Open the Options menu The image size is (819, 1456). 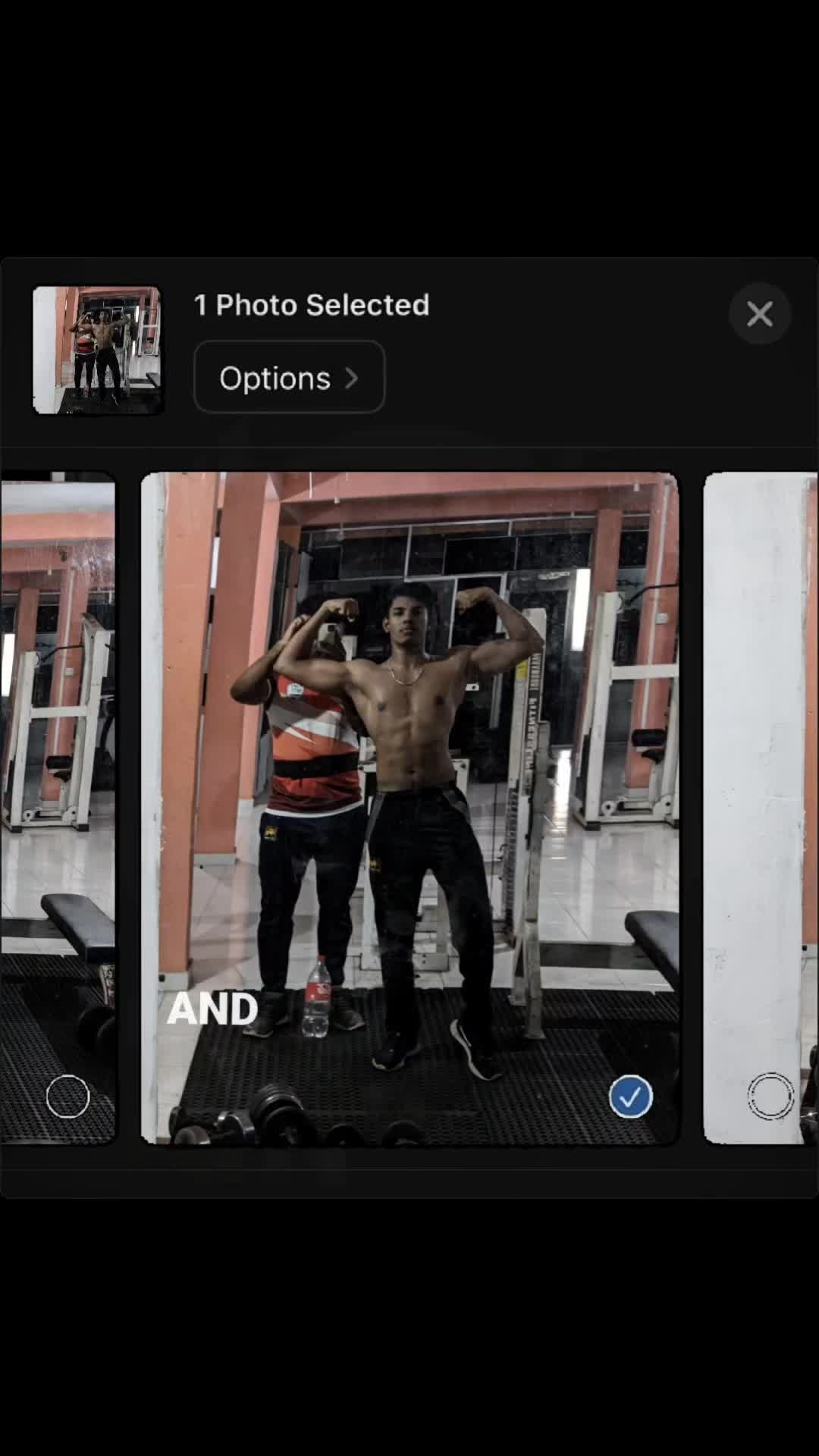click(x=289, y=377)
